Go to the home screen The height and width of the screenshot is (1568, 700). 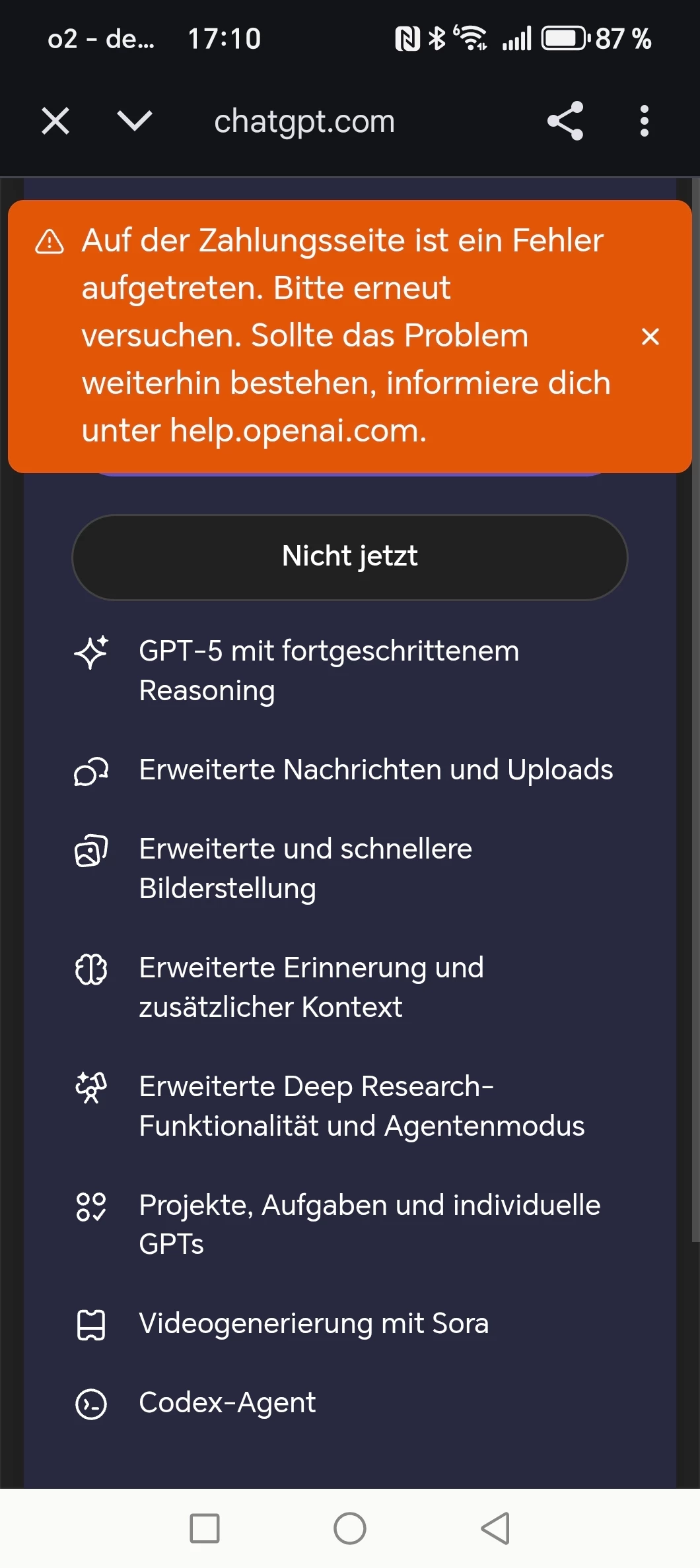click(x=349, y=1528)
